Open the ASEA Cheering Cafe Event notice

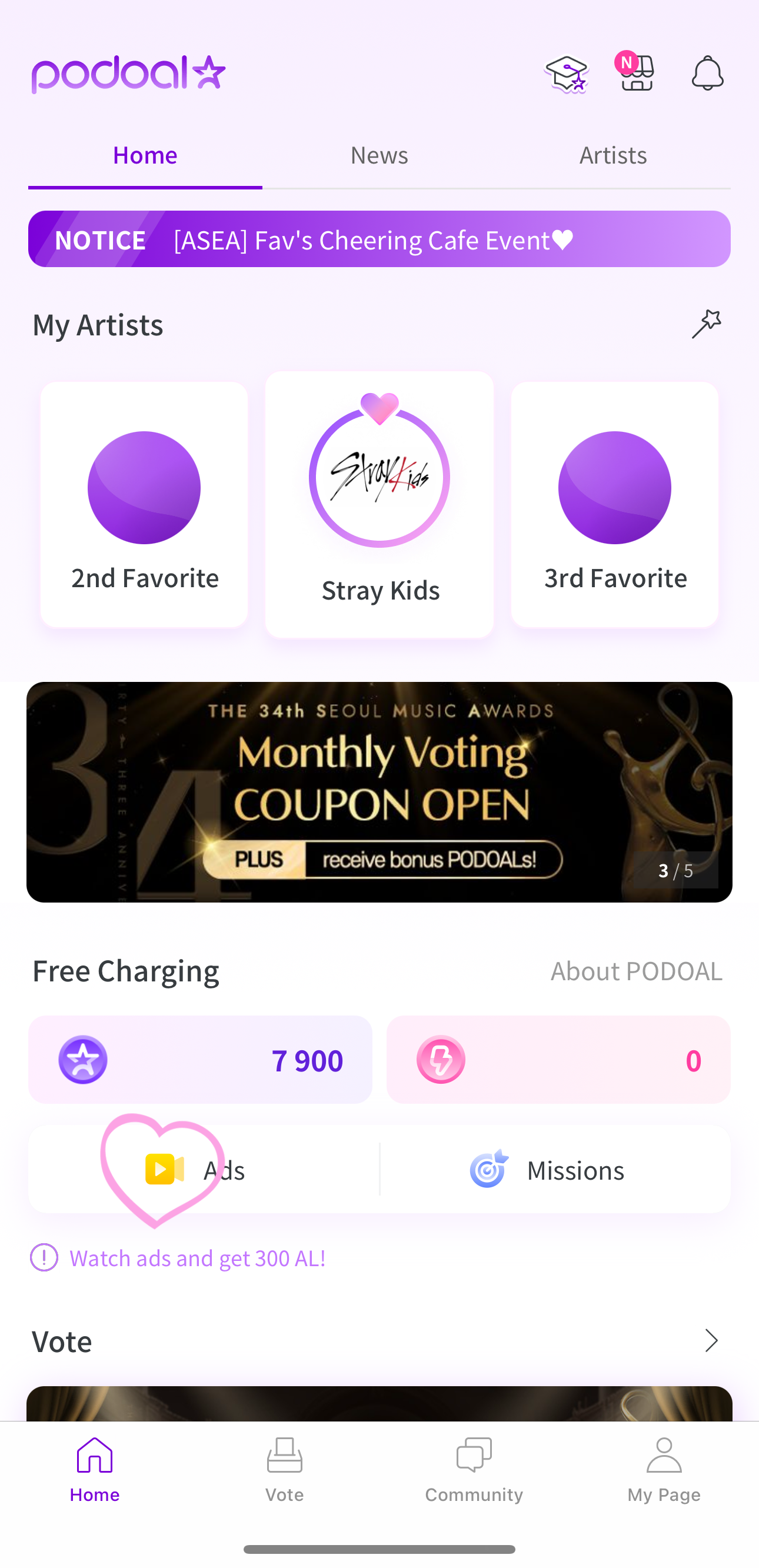(x=379, y=239)
